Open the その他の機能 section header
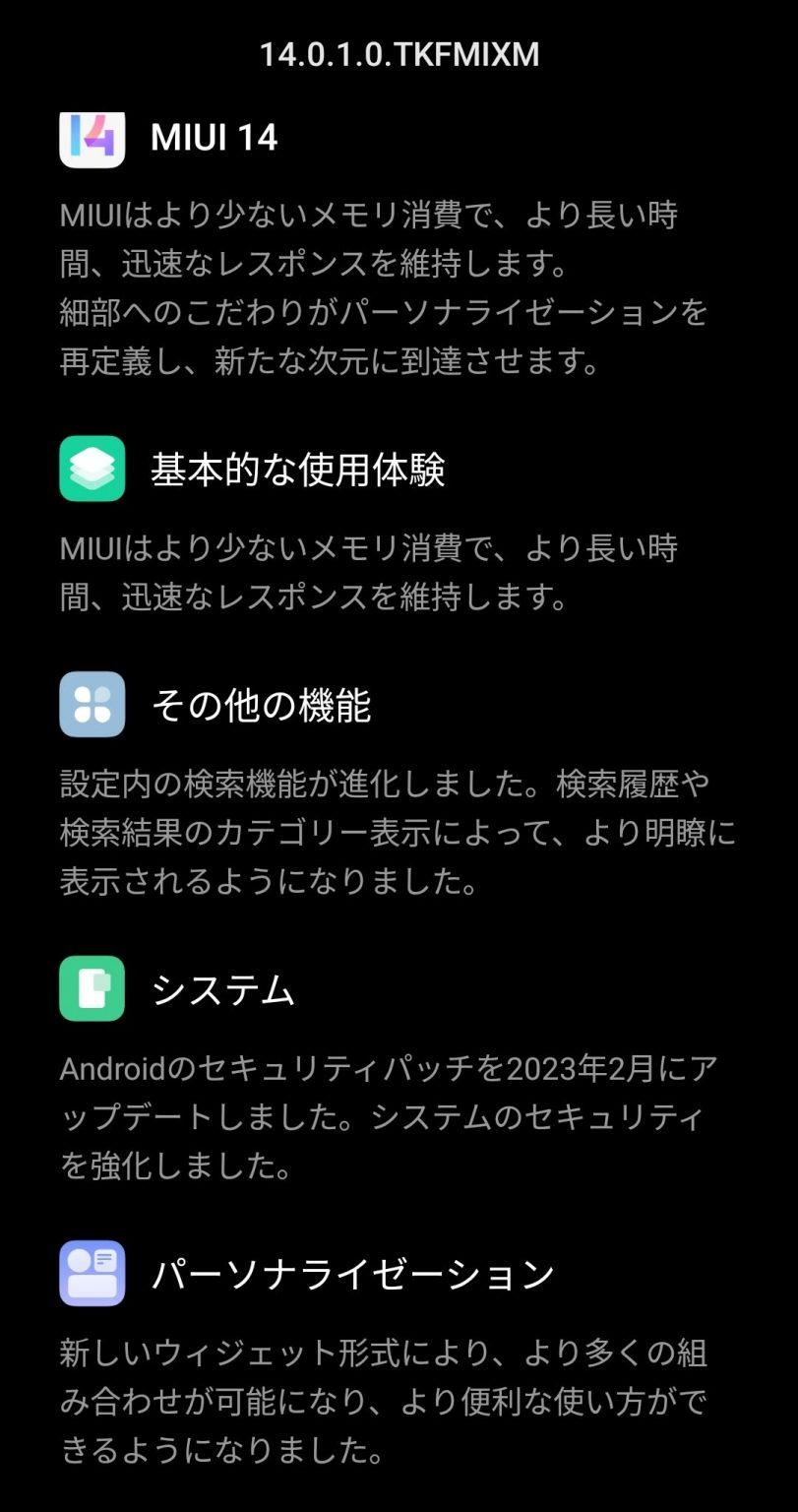 click(263, 705)
